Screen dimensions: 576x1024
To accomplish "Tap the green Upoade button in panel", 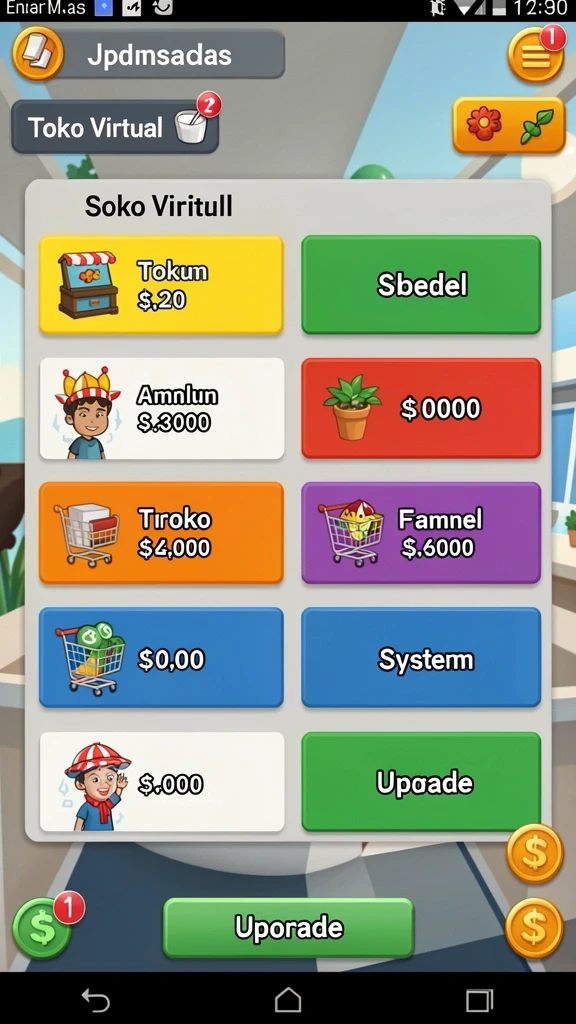I will click(x=421, y=782).
